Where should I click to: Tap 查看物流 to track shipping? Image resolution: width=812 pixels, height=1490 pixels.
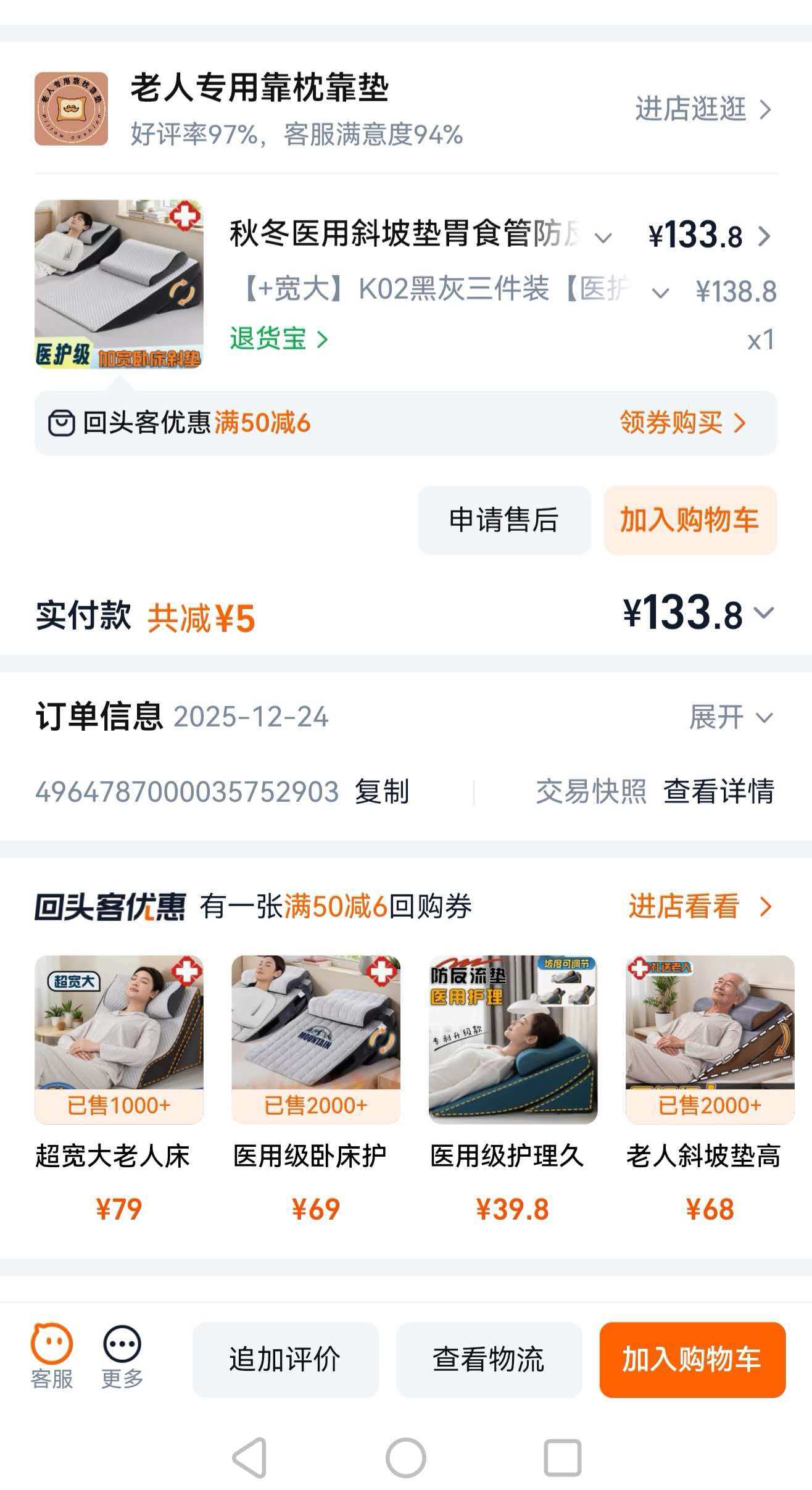click(x=489, y=1360)
